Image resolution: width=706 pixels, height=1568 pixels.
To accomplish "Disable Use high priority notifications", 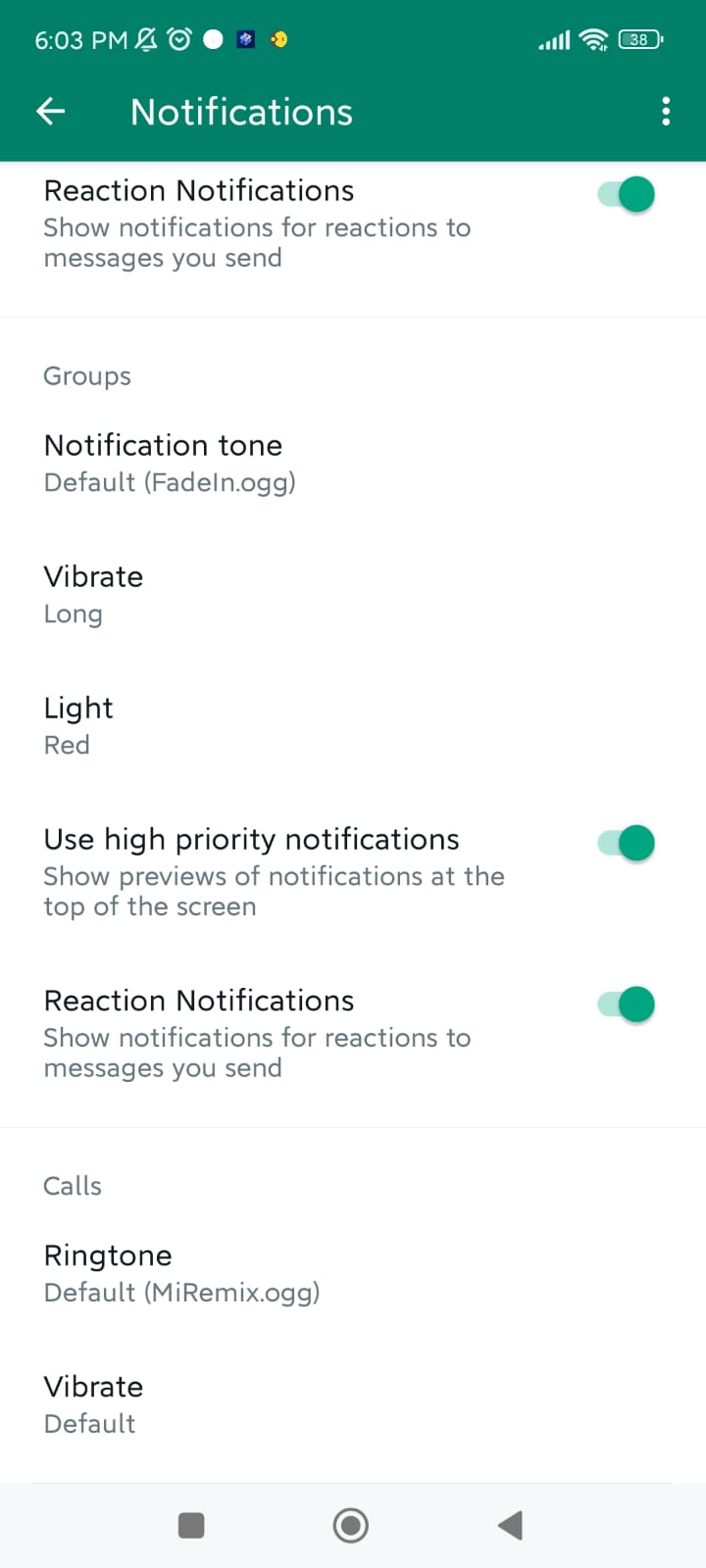I will [626, 843].
